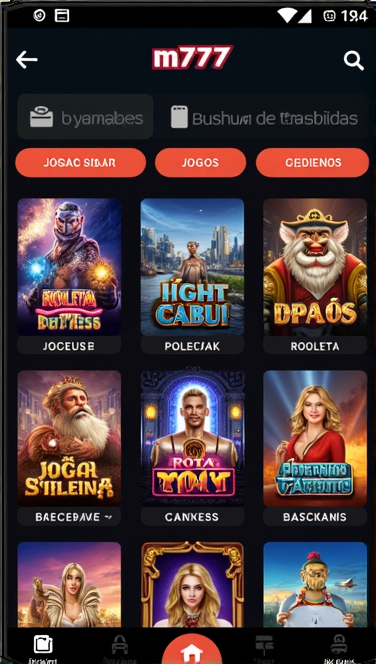Image resolution: width=376 pixels, height=664 pixels.
Task: Open search with the magnifier icon
Action: (x=353, y=60)
